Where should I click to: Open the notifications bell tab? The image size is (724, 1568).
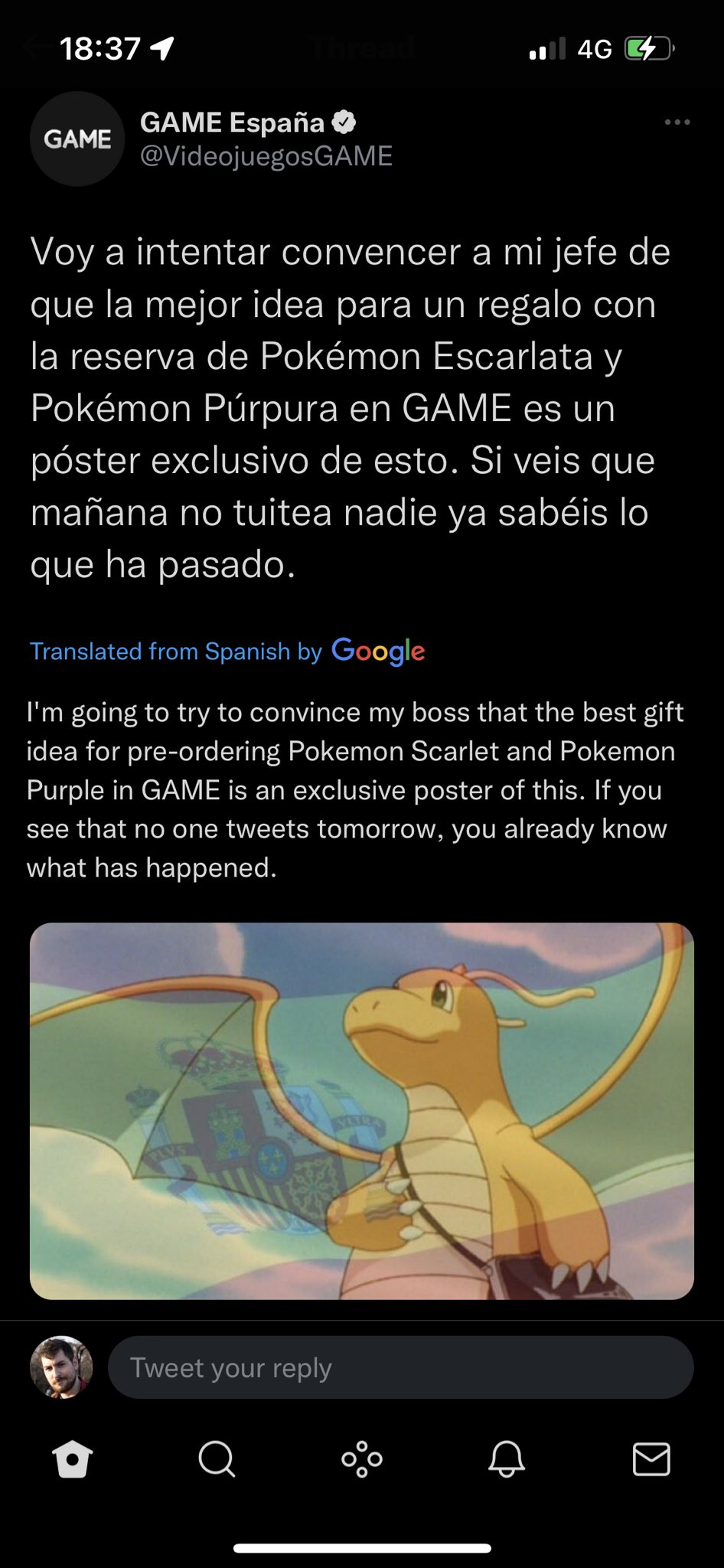coord(506,1459)
